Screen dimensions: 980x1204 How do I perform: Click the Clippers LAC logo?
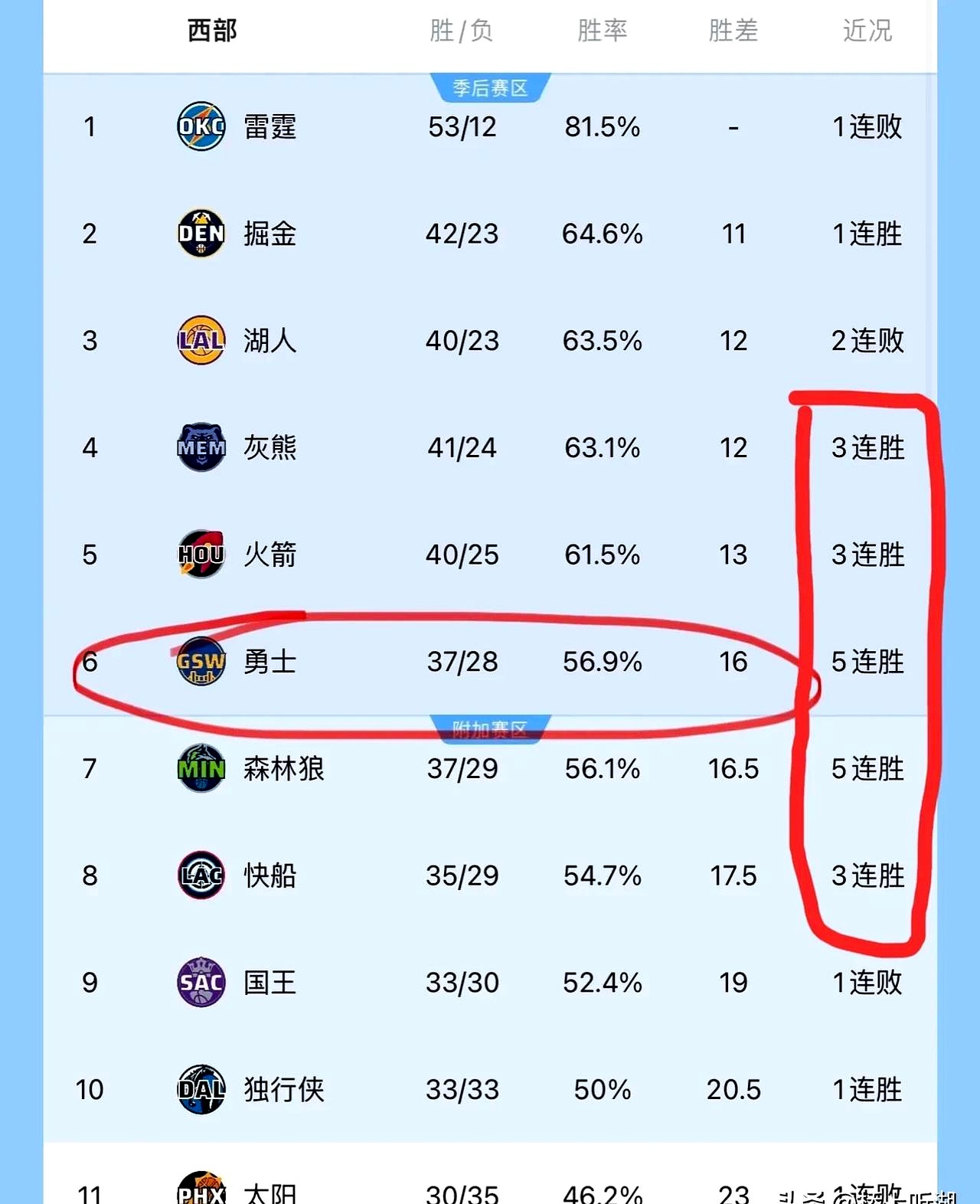coord(201,875)
